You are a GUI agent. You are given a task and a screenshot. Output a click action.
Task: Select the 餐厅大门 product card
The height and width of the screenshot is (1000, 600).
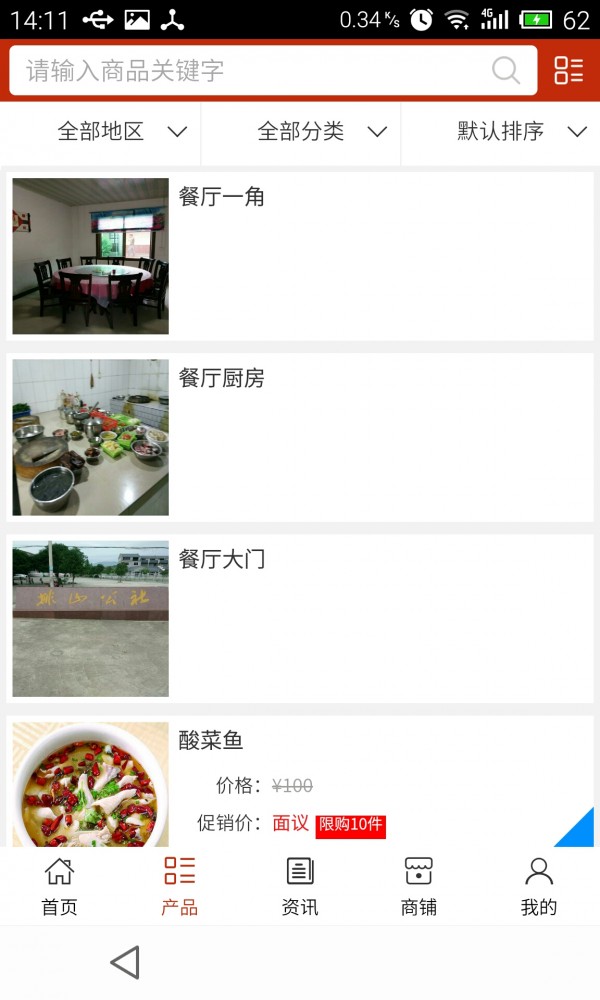[x=300, y=618]
